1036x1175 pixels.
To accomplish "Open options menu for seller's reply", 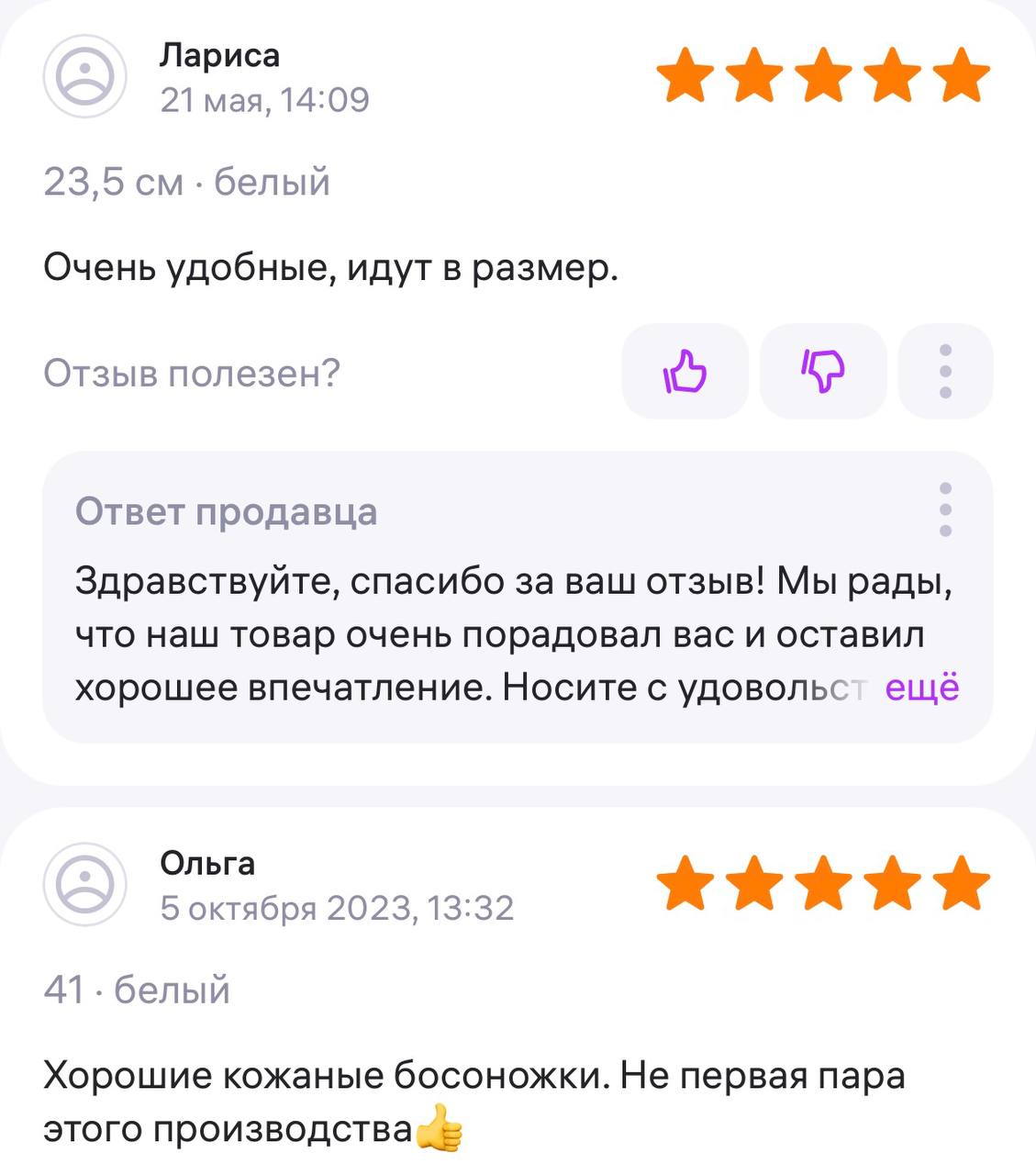I will coord(945,509).
